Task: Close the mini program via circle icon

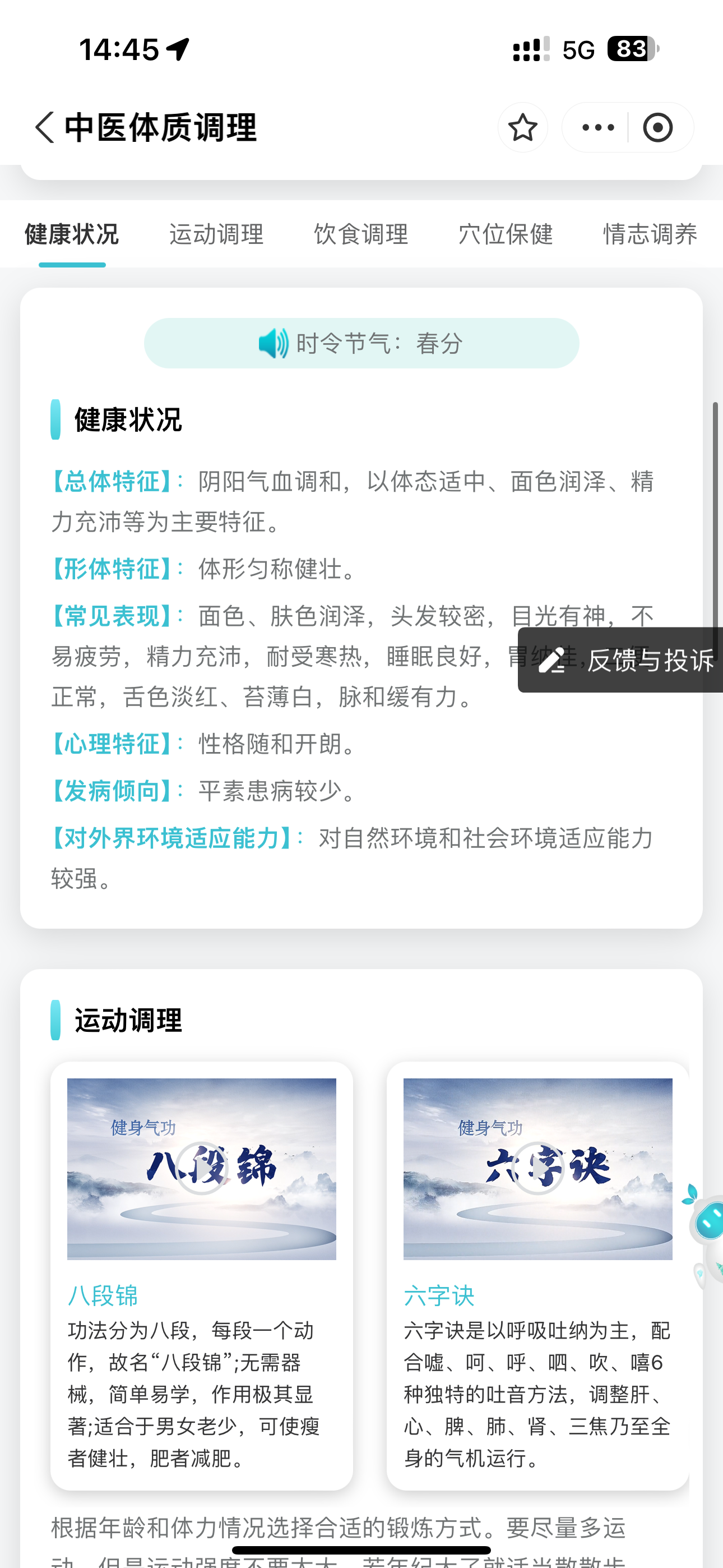Action: click(658, 127)
